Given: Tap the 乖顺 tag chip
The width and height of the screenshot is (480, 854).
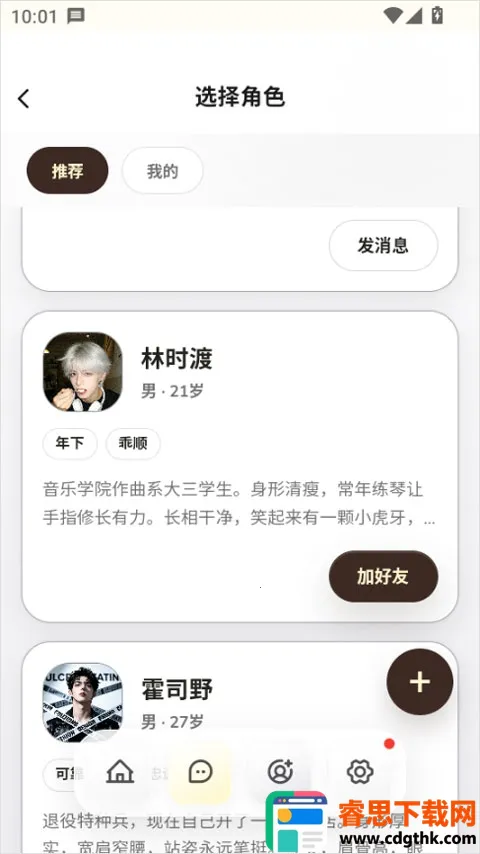Looking at the screenshot, I should 133,443.
